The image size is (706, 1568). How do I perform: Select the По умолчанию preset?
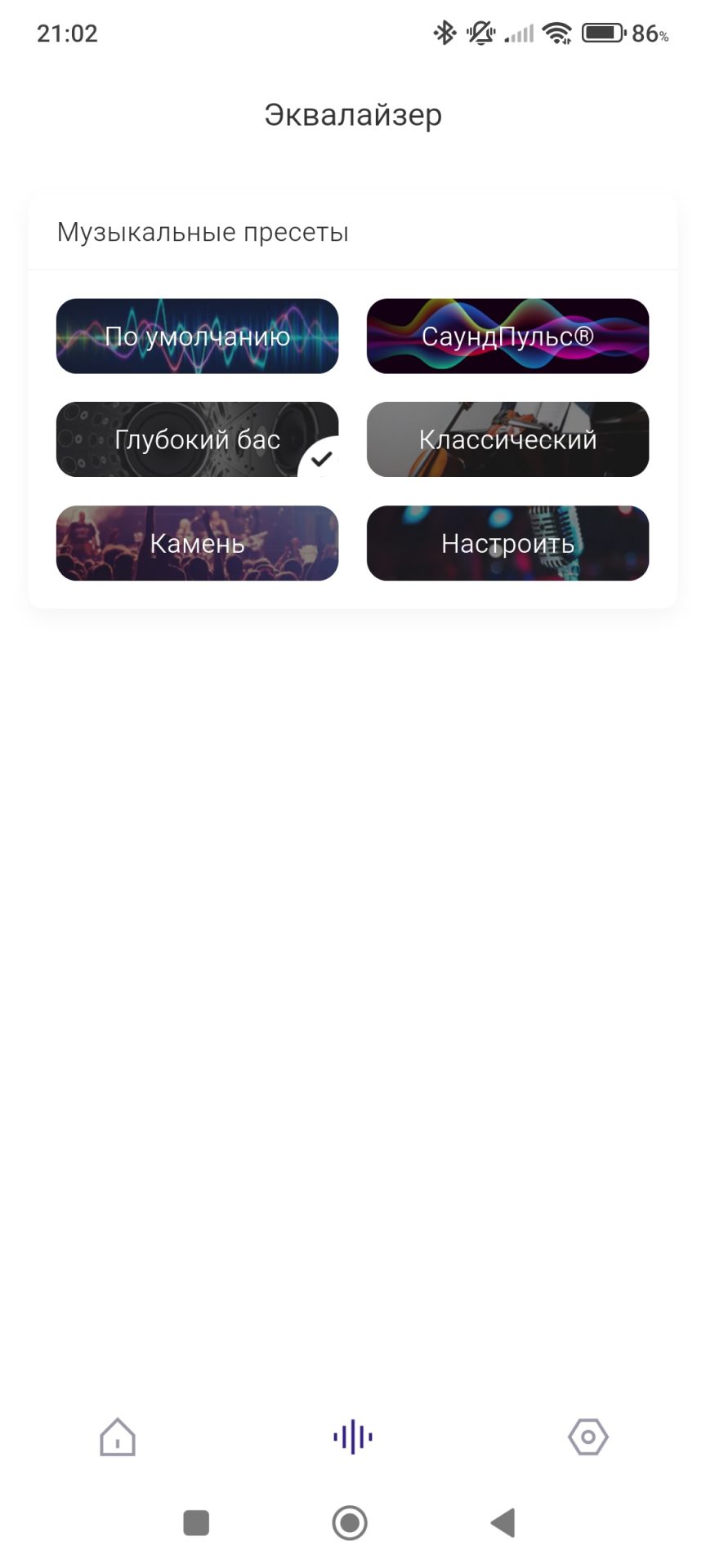pyautogui.click(x=197, y=336)
